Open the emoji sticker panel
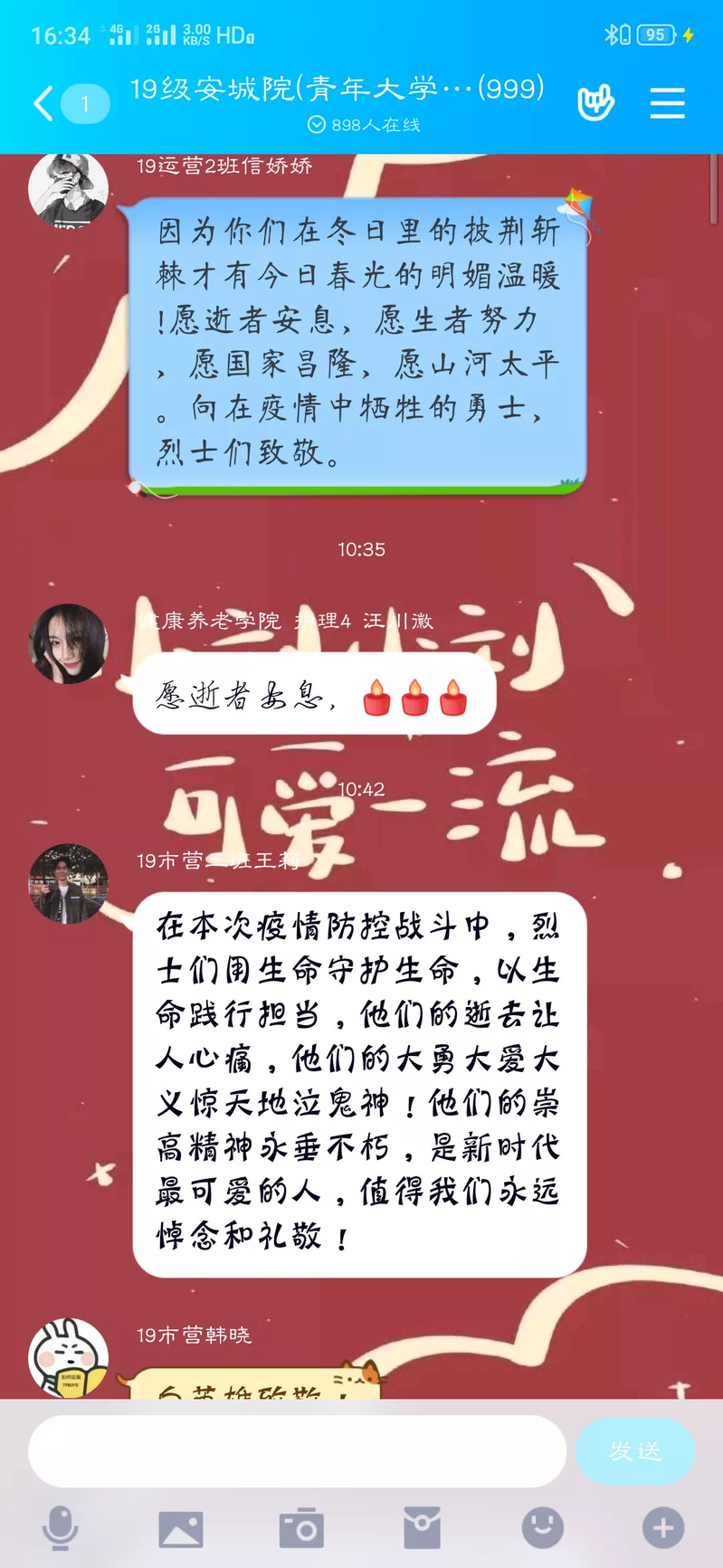Screen dimensions: 723x1568 point(543,1528)
